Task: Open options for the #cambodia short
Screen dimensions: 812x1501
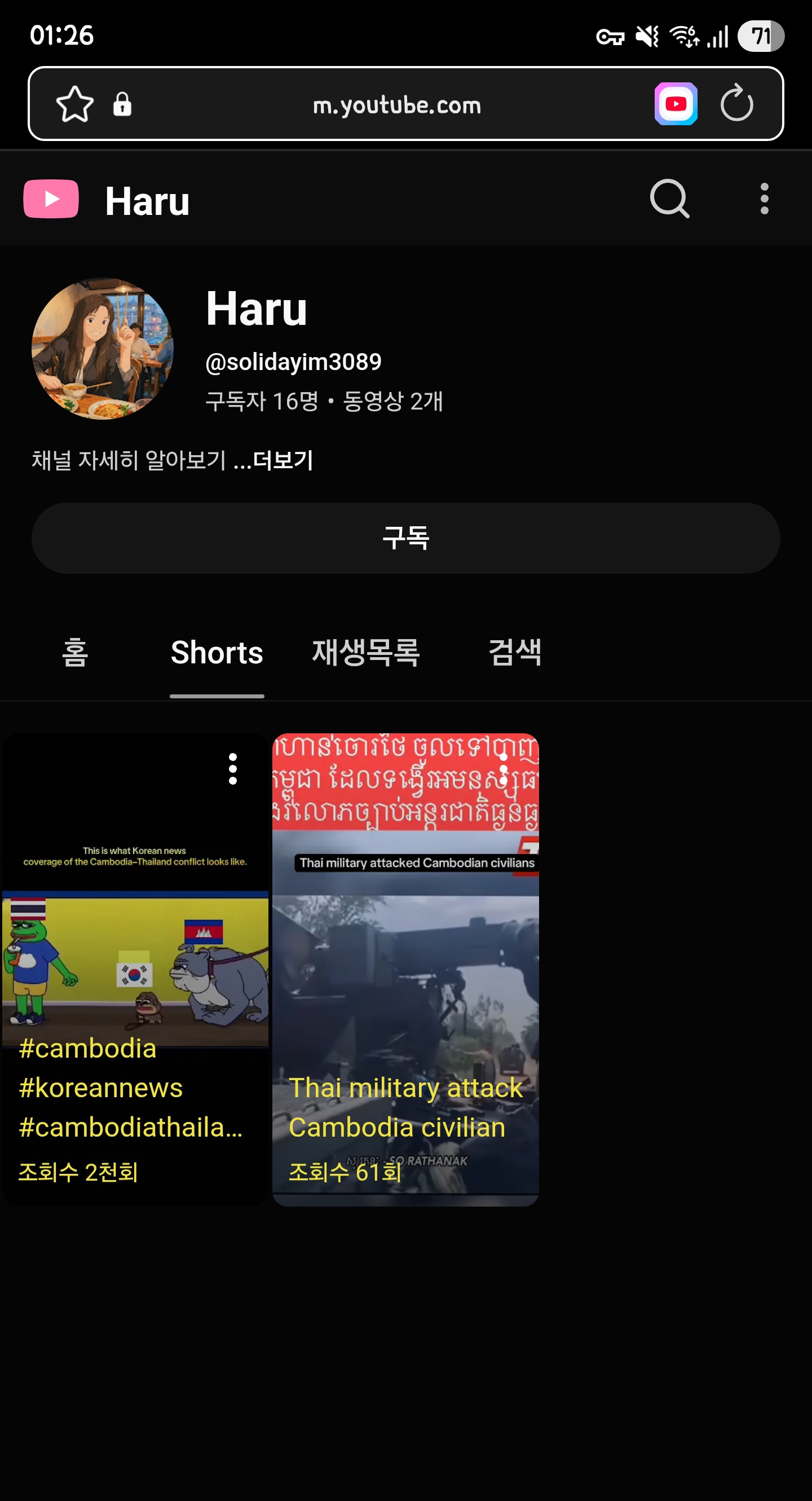Action: coord(232,769)
